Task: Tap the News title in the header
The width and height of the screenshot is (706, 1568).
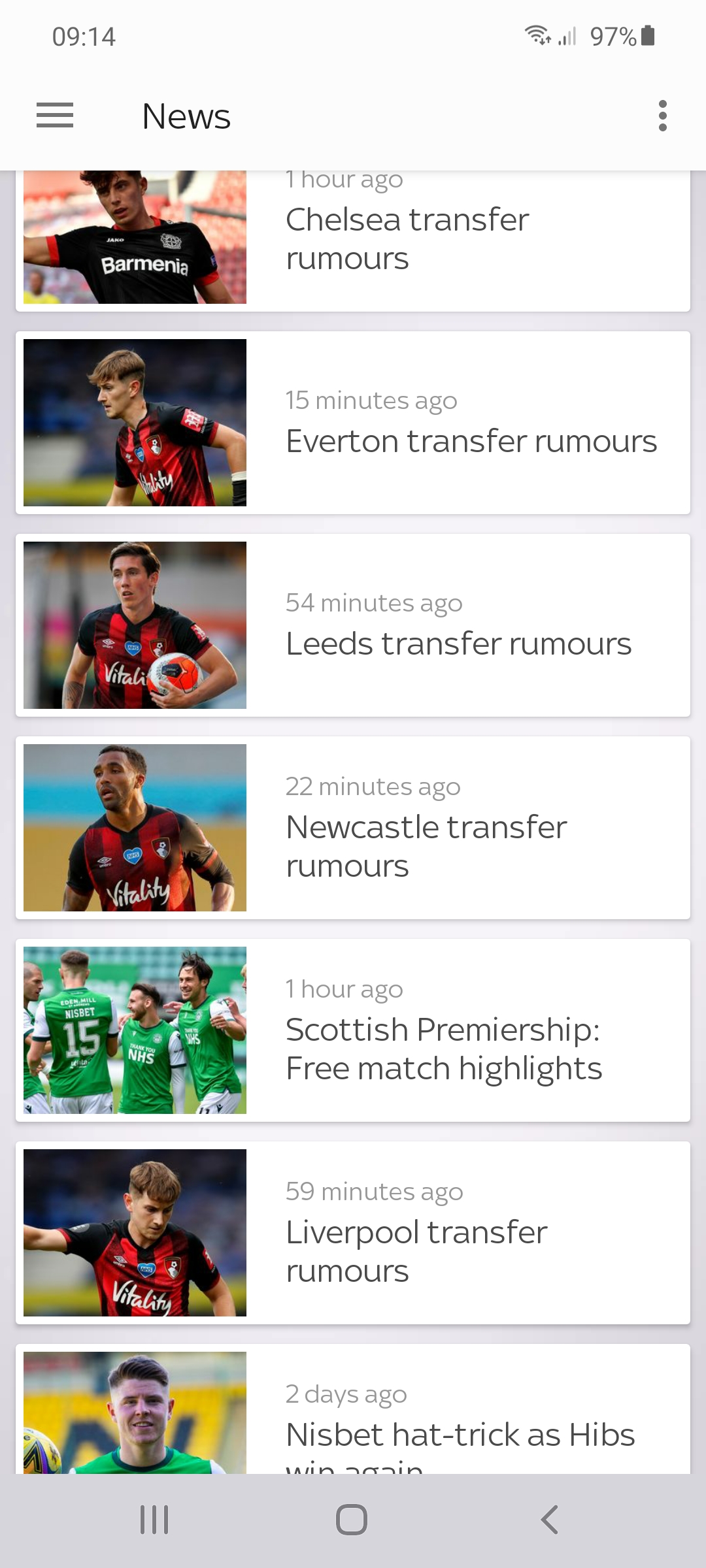Action: (186, 116)
